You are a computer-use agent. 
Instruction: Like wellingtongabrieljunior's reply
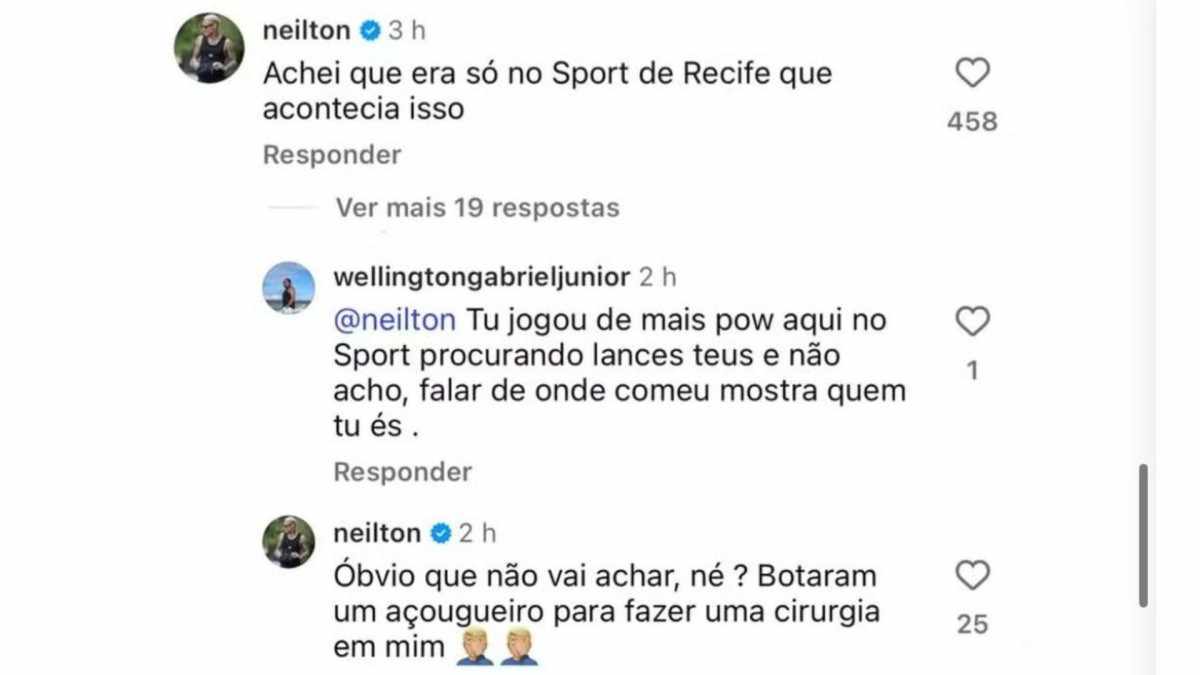point(972,322)
